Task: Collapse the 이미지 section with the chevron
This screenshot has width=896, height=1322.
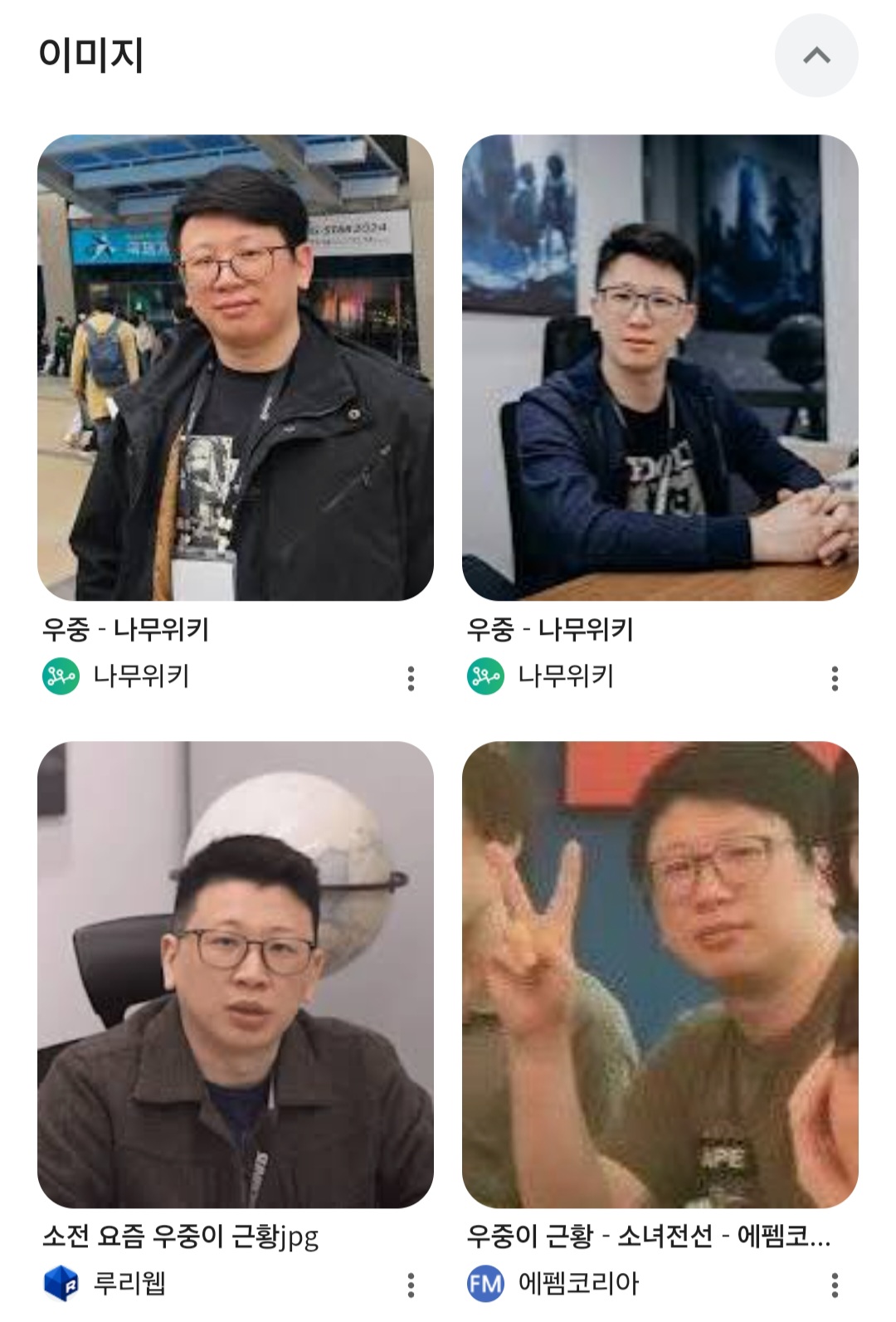Action: click(x=816, y=56)
